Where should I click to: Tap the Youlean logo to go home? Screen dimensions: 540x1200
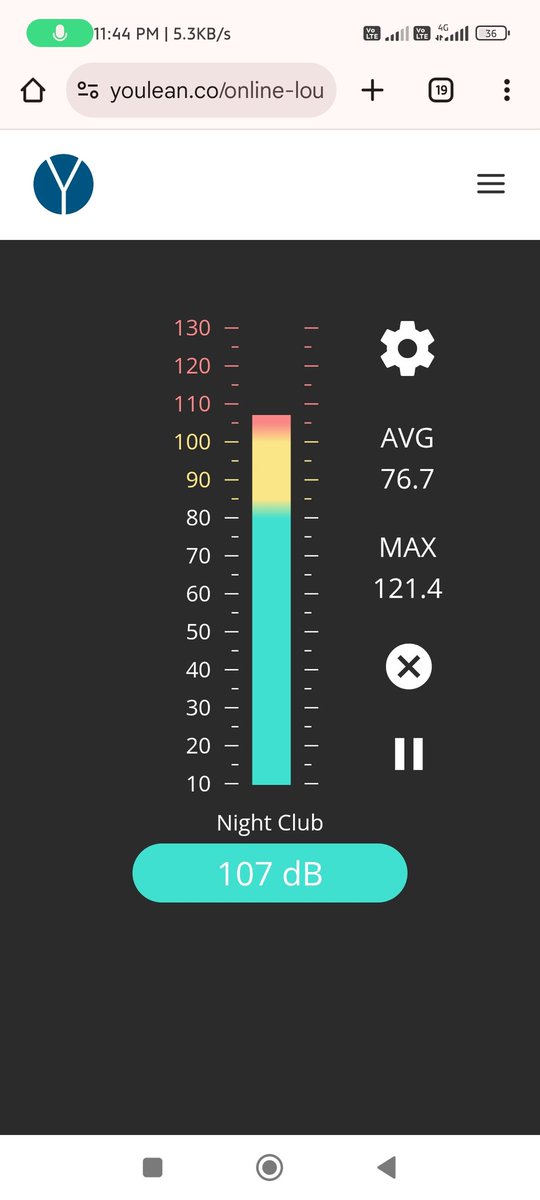[63, 185]
